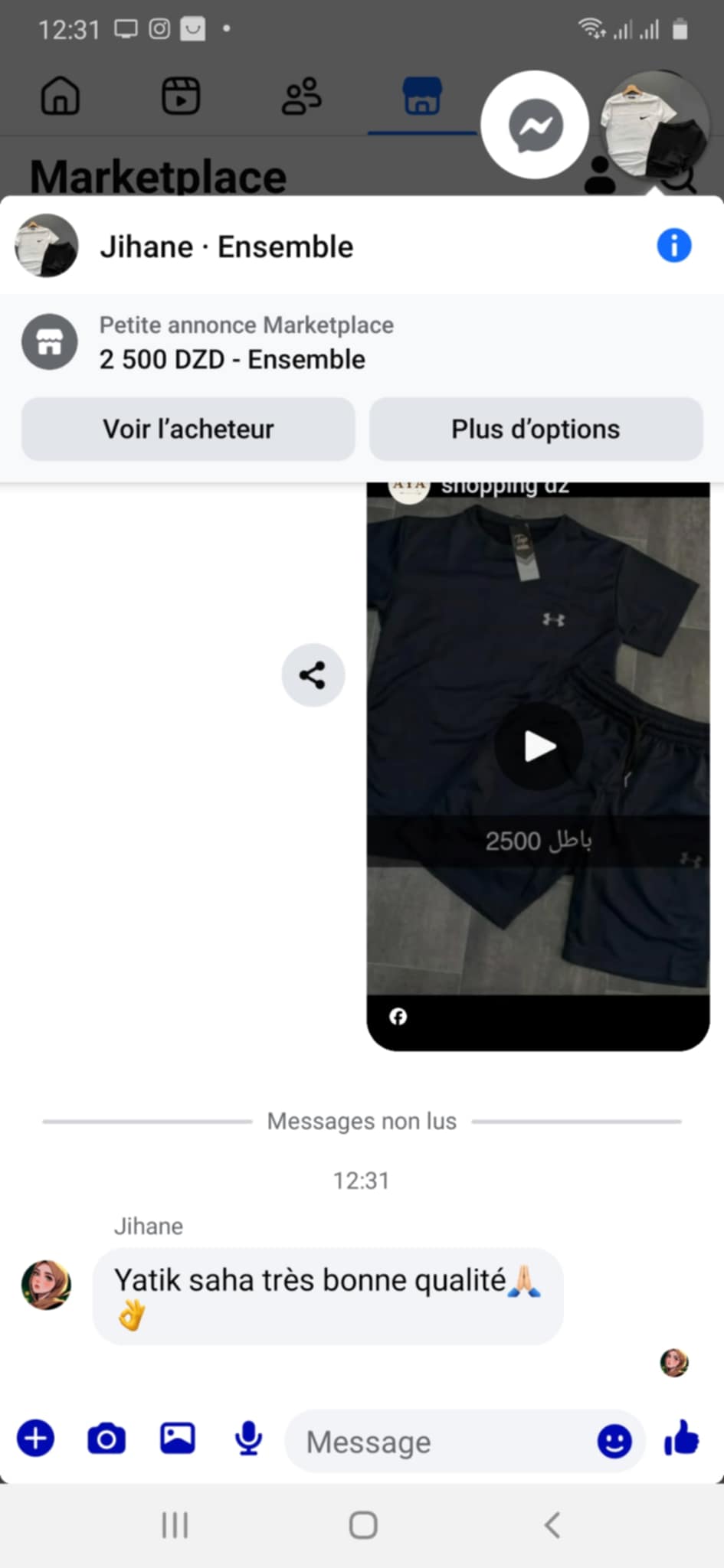
Task: Open more attachment options plus icon
Action: (x=36, y=1439)
